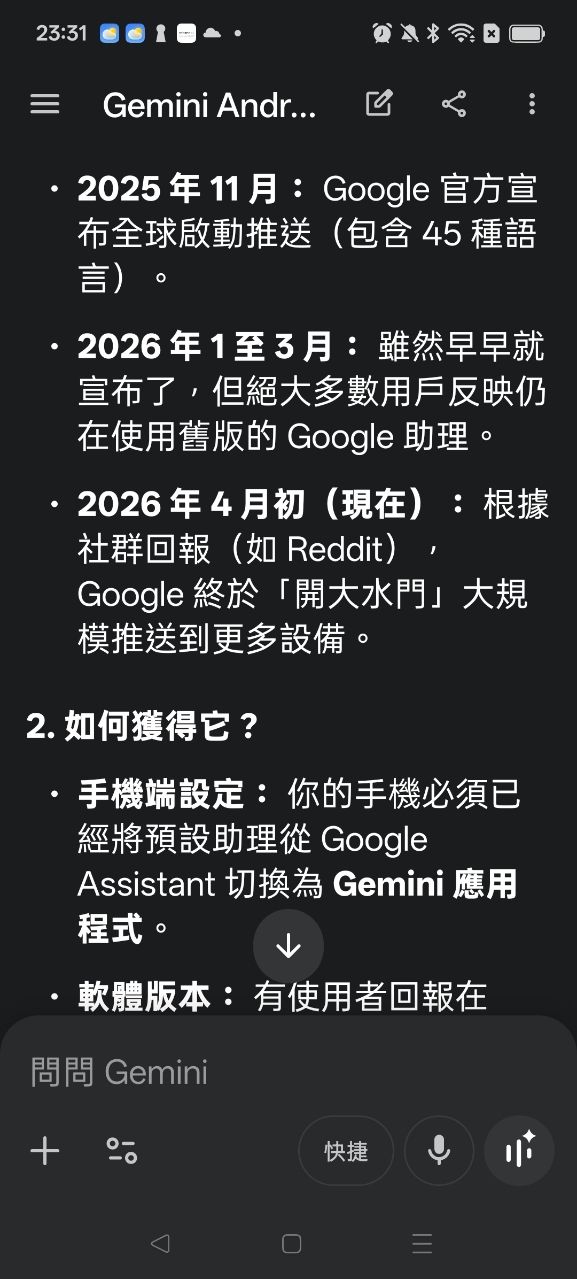The height and width of the screenshot is (1279, 577).
Task: Tap the plus icon to add attachment
Action: coord(45,1151)
